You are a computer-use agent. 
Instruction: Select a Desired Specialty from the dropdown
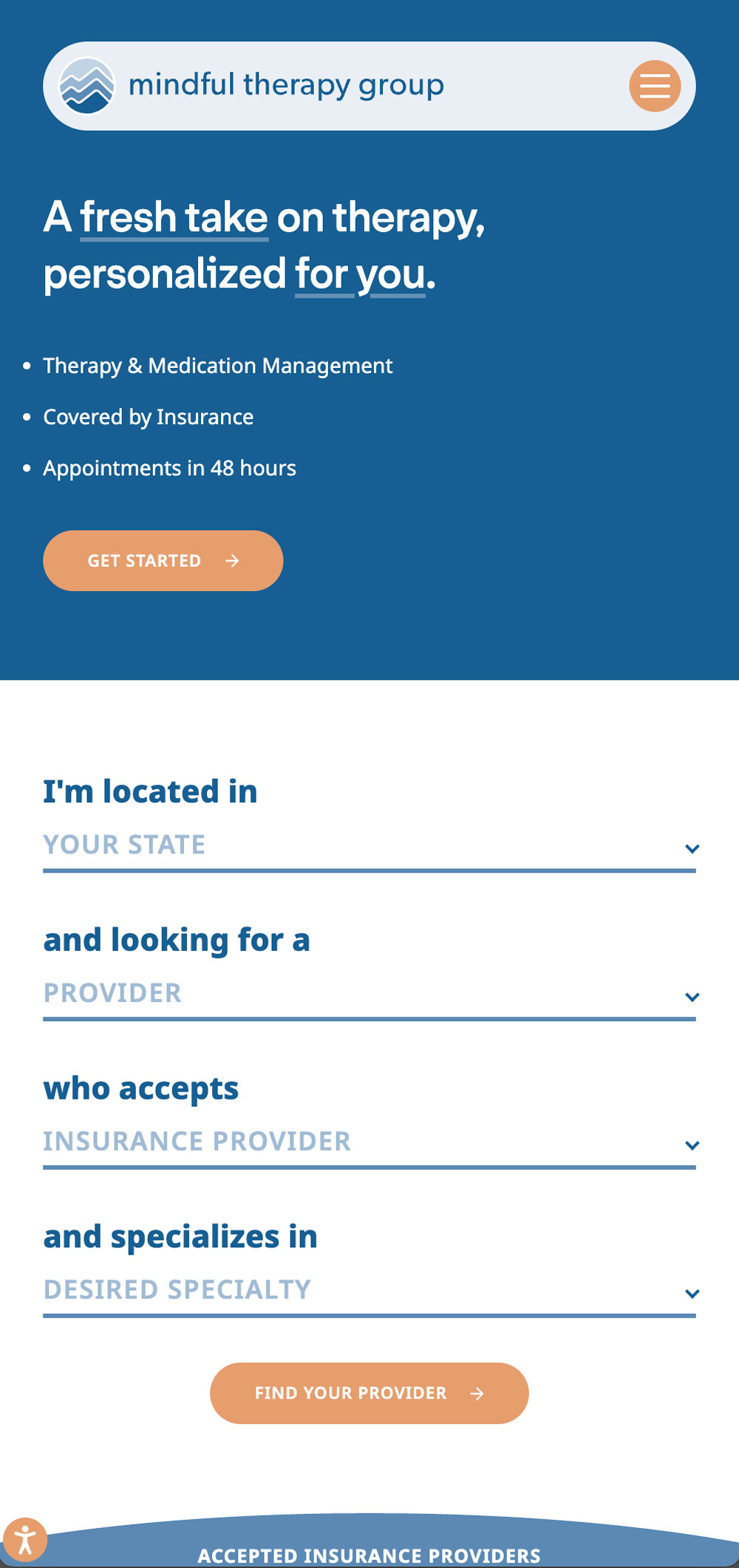pos(369,1292)
